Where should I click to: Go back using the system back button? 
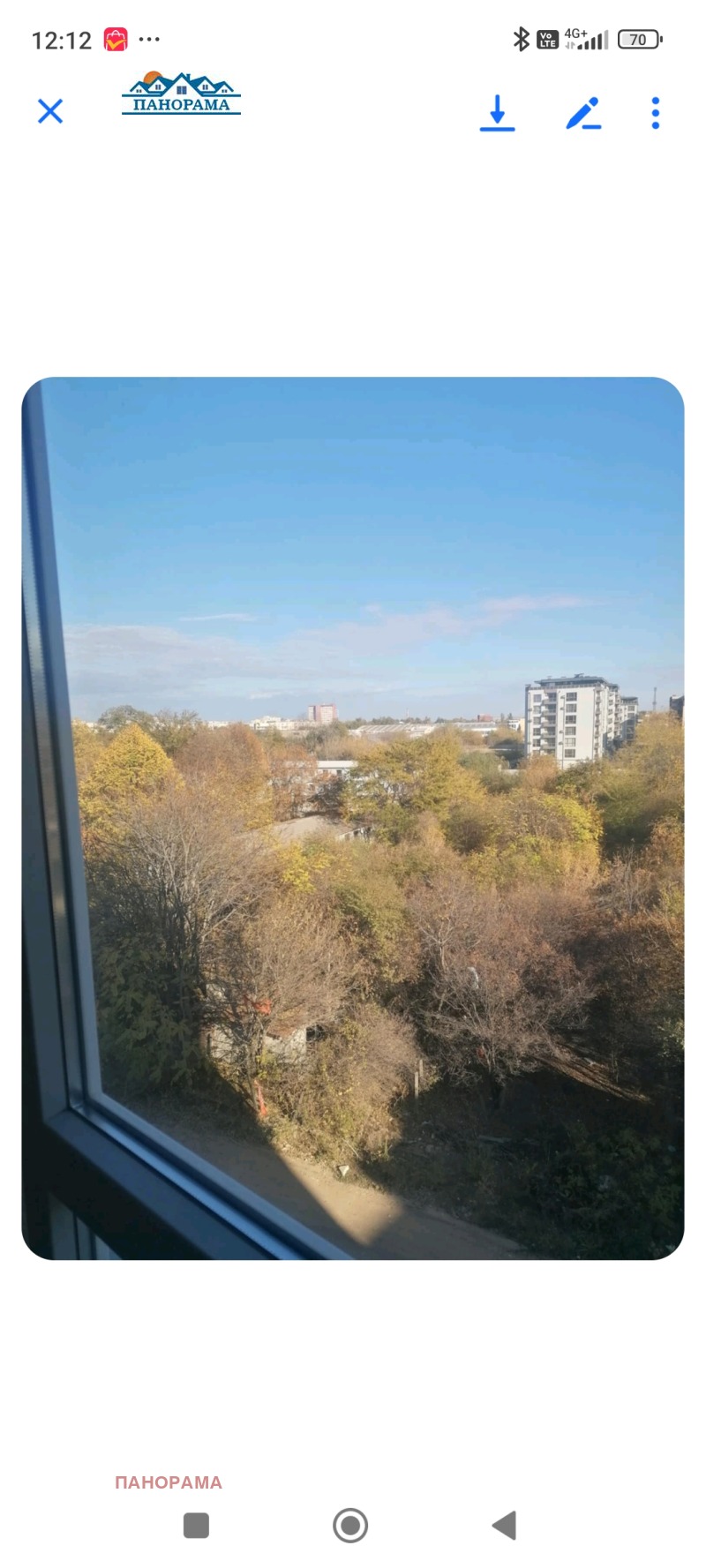pos(505,1525)
